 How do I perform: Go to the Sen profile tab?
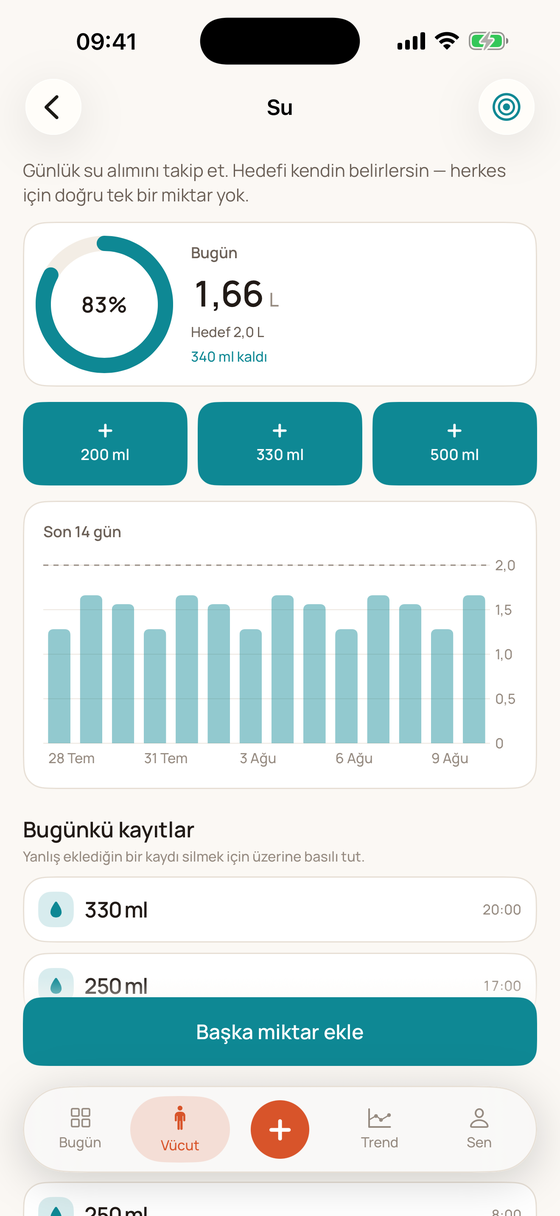click(479, 1129)
